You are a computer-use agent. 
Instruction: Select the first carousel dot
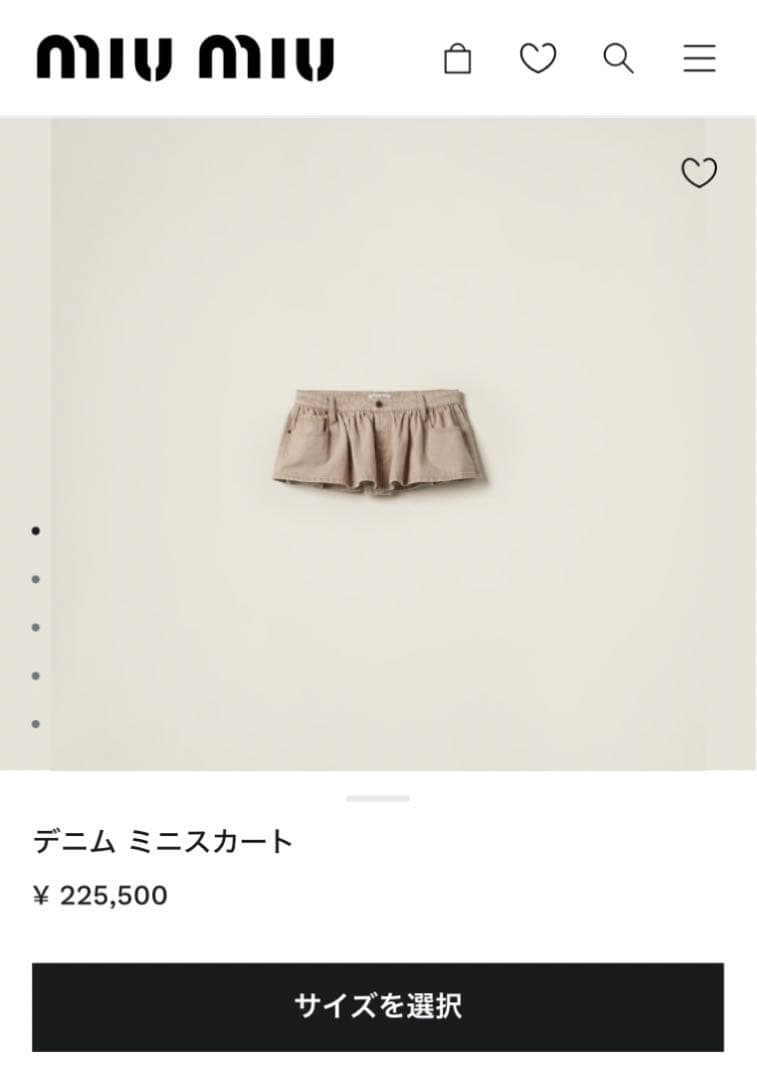click(37, 531)
